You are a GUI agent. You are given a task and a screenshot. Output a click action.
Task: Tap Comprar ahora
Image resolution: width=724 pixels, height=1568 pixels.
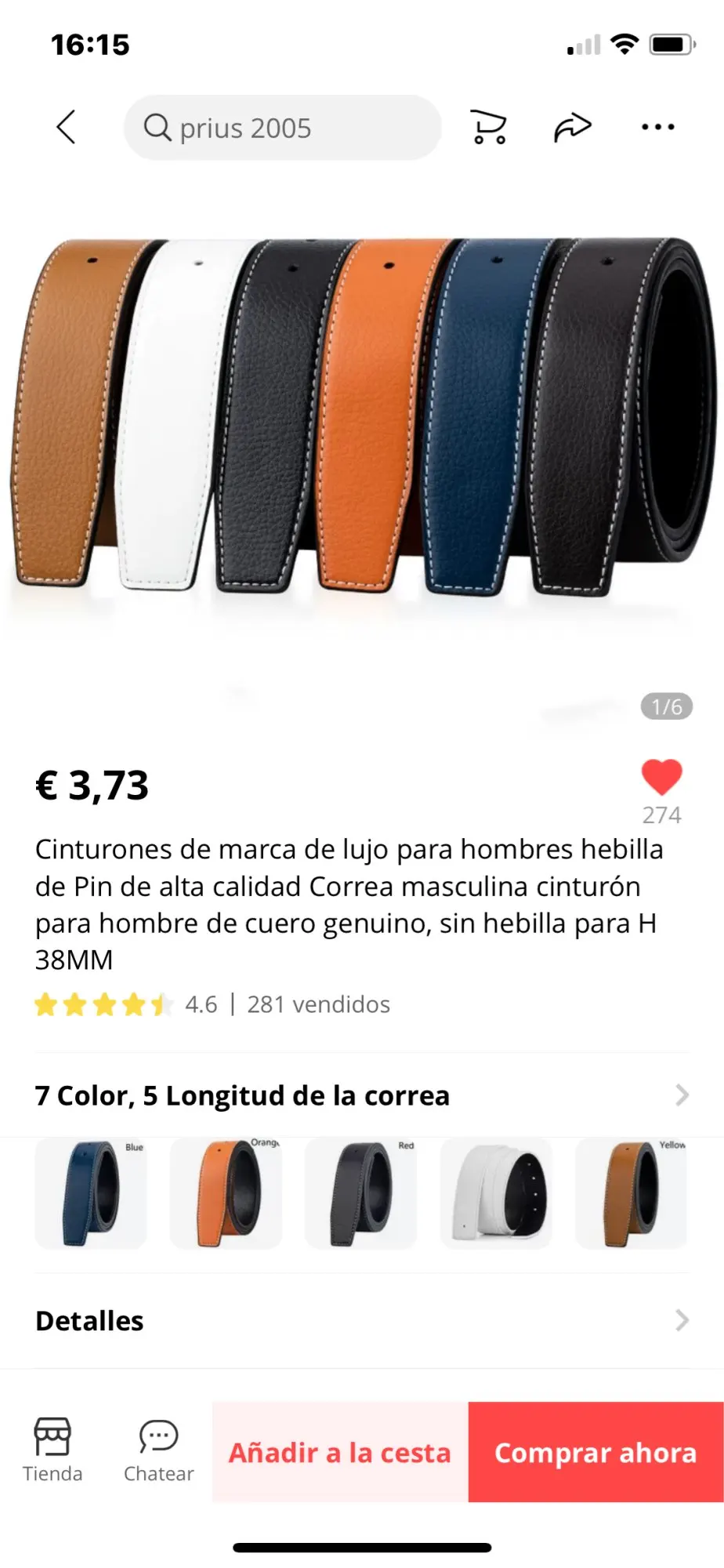[595, 1452]
